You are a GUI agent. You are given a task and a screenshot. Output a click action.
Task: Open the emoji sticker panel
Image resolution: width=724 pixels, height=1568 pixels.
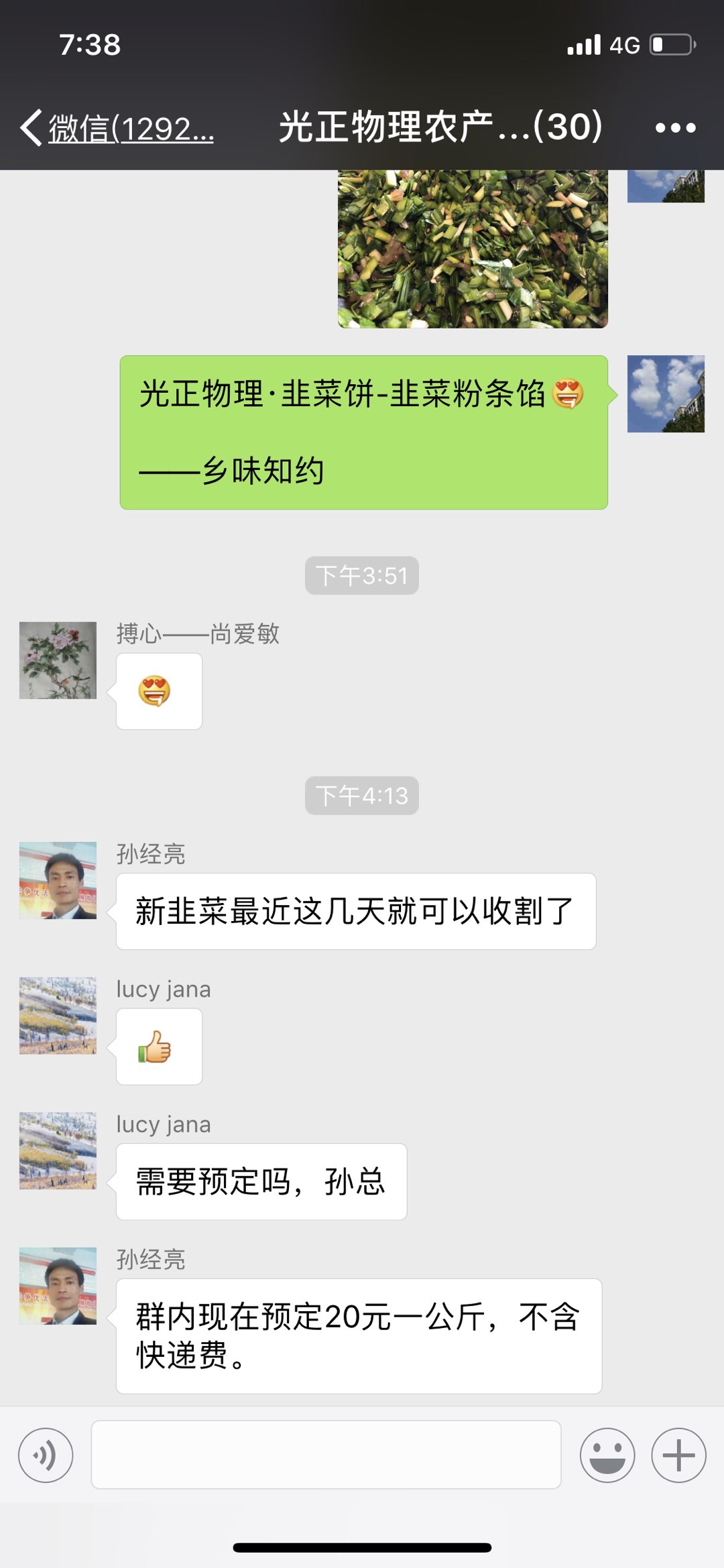pyautogui.click(x=607, y=1455)
